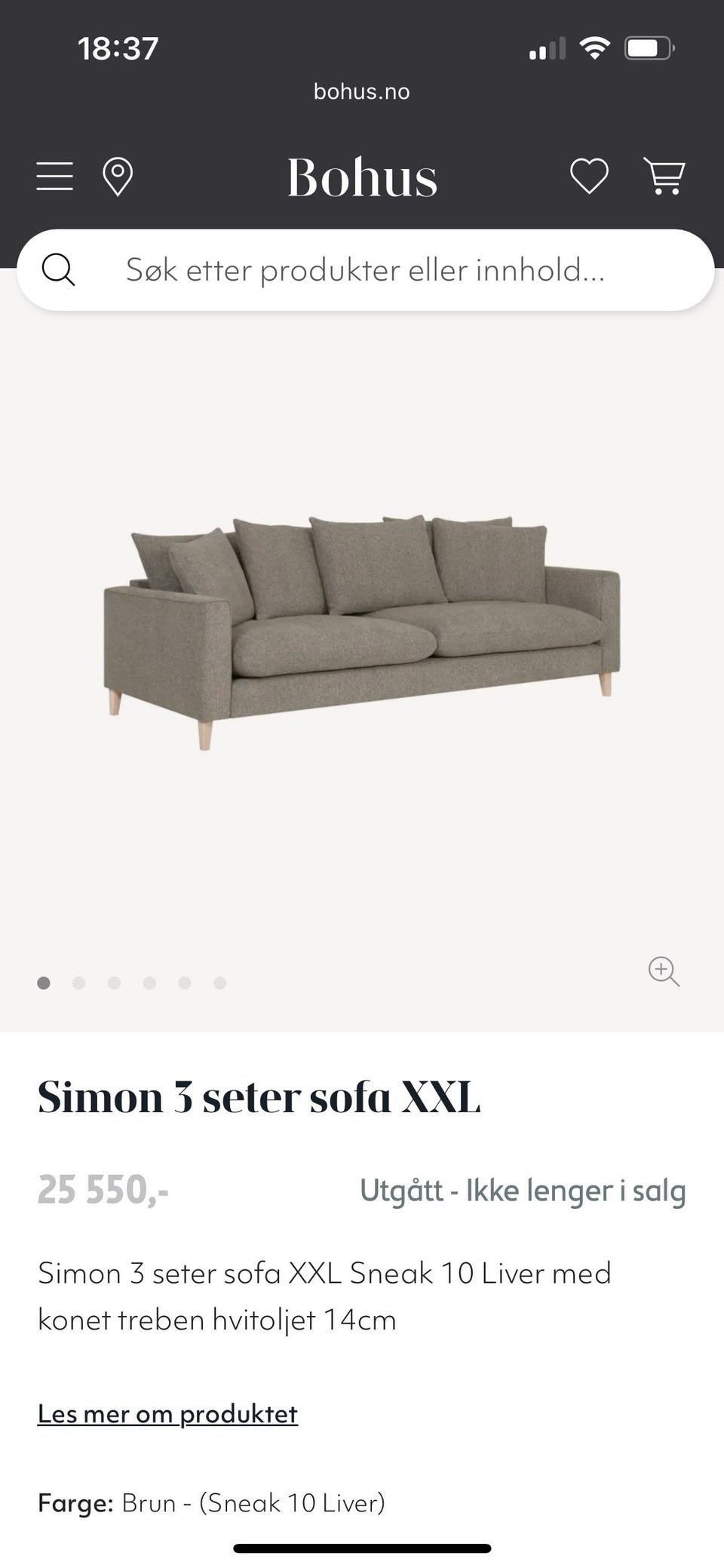Go to the Bohus home page
Viewport: 724px width, 1568px height.
coord(362,178)
